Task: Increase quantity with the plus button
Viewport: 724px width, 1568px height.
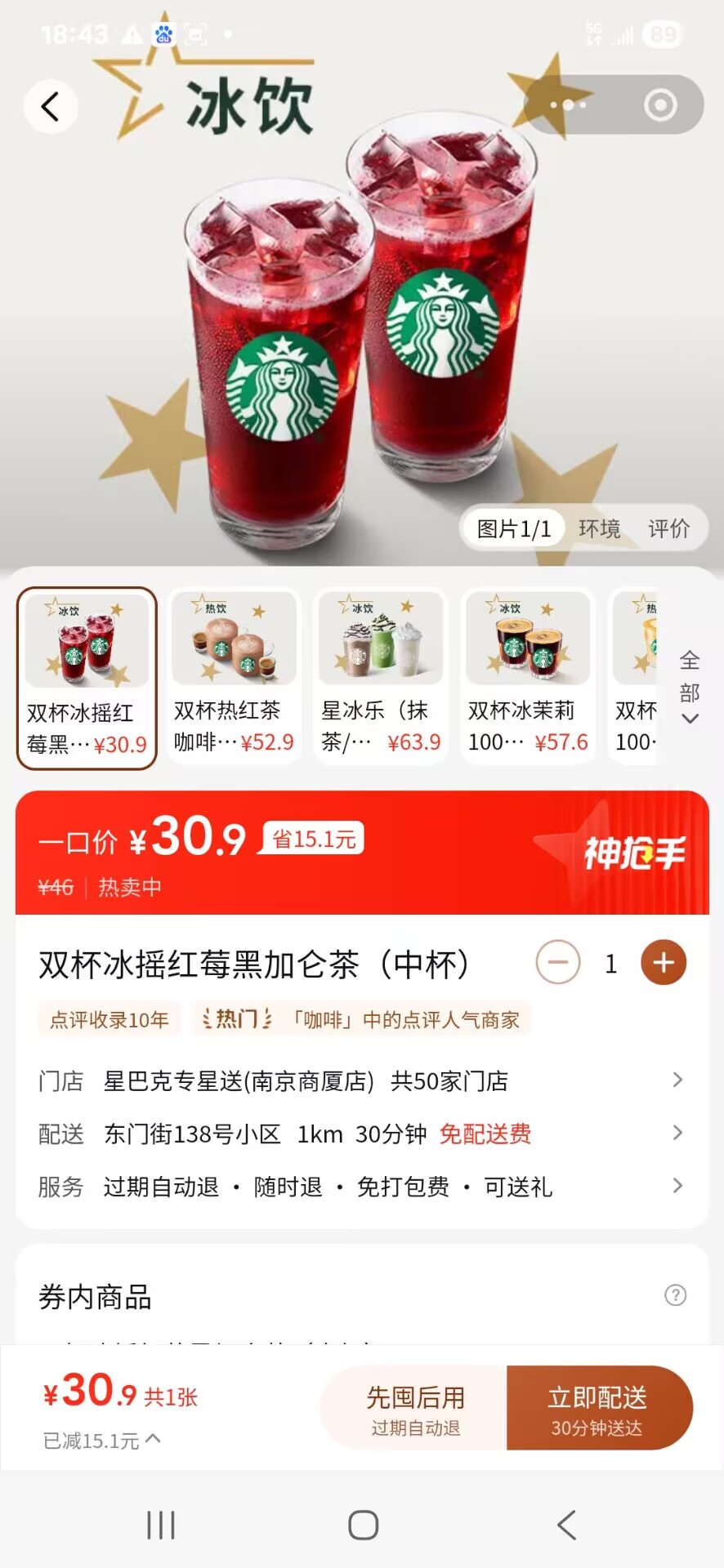Action: [664, 963]
